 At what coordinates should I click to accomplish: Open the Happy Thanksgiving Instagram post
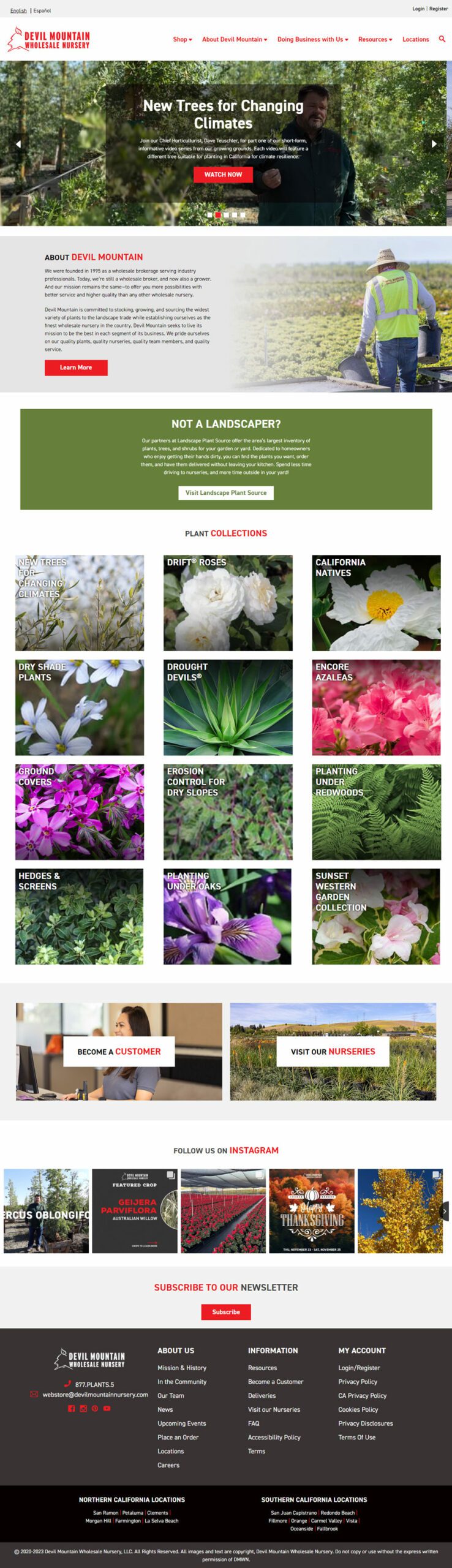[312, 1210]
